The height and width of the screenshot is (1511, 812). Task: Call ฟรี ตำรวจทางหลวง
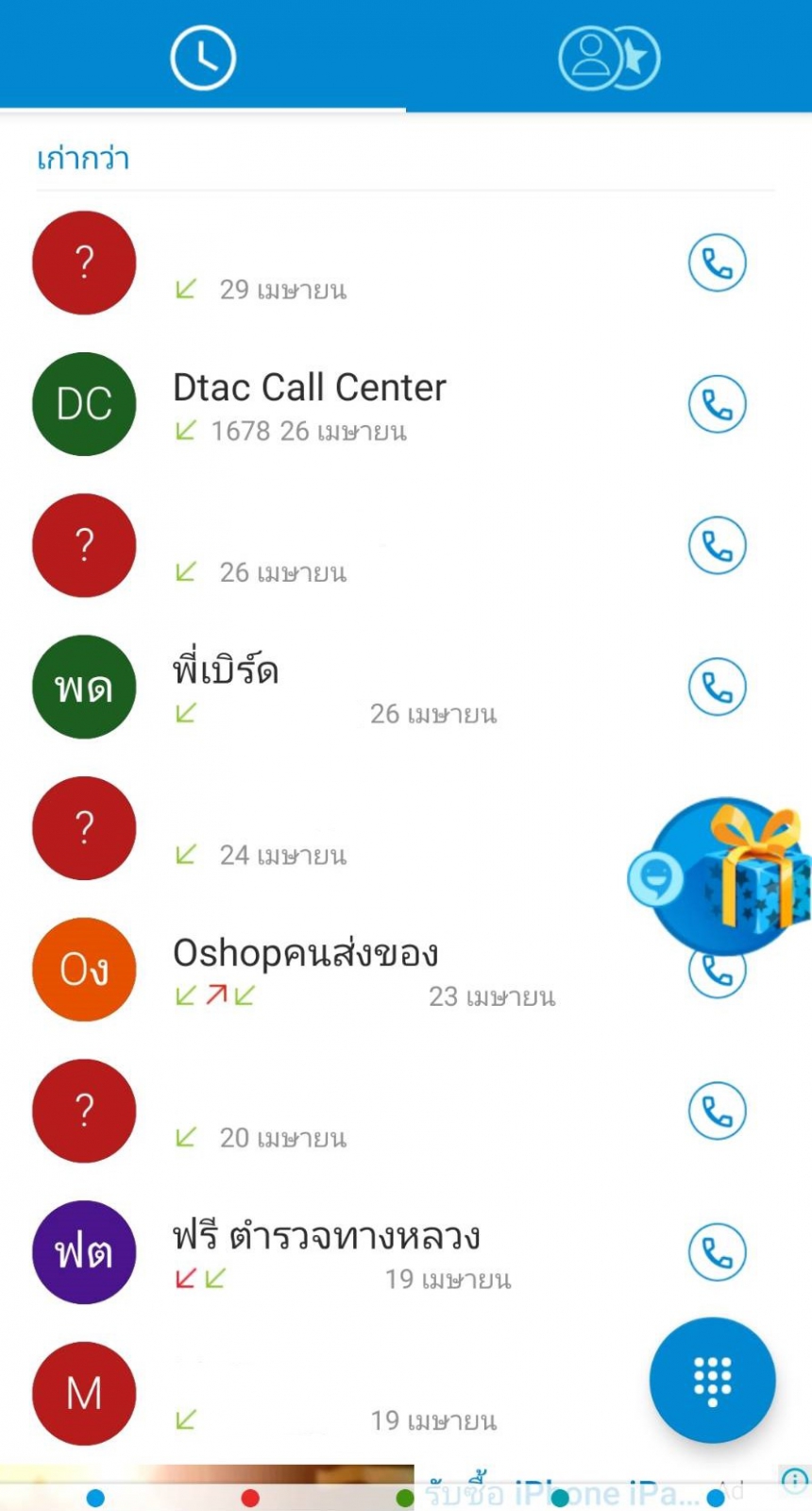click(x=717, y=1252)
